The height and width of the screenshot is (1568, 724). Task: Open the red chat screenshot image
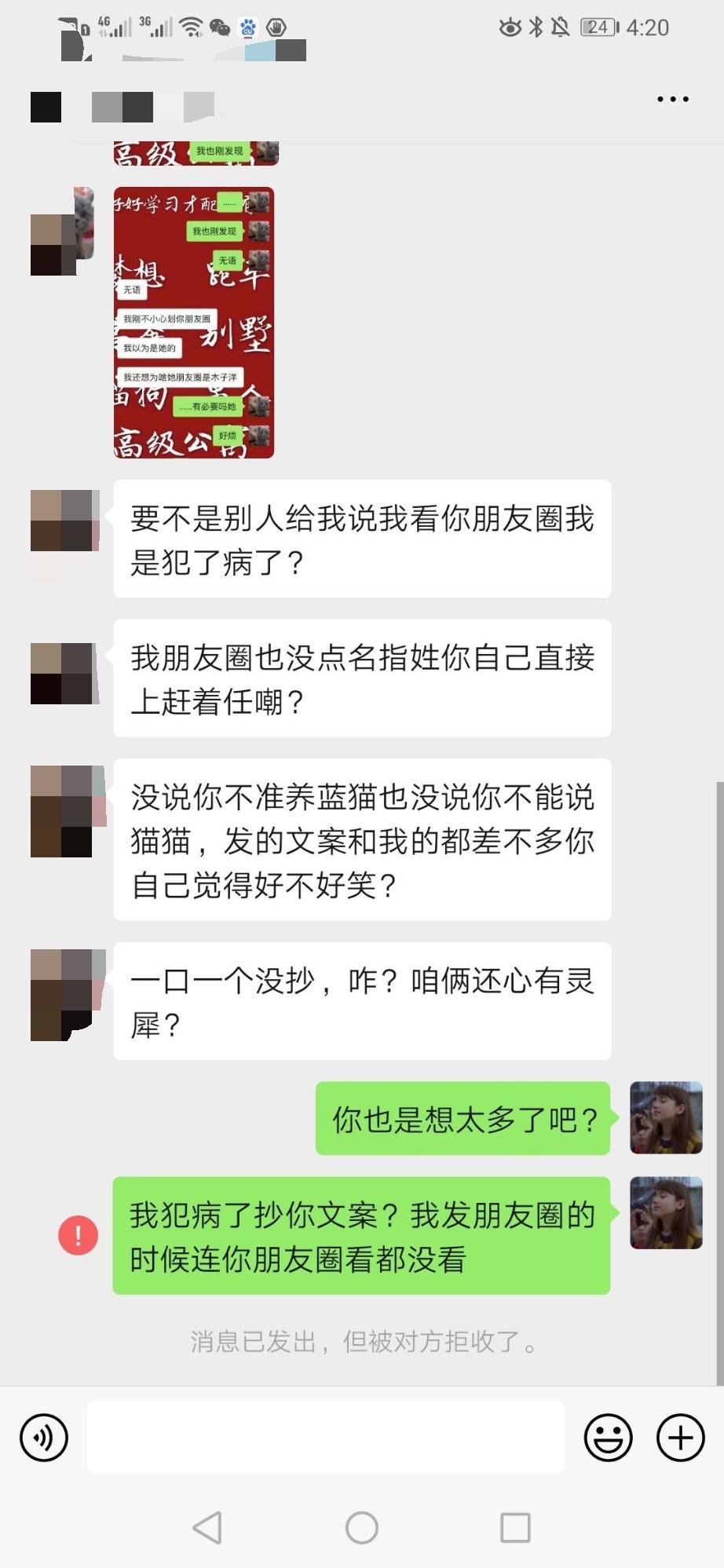(x=194, y=323)
